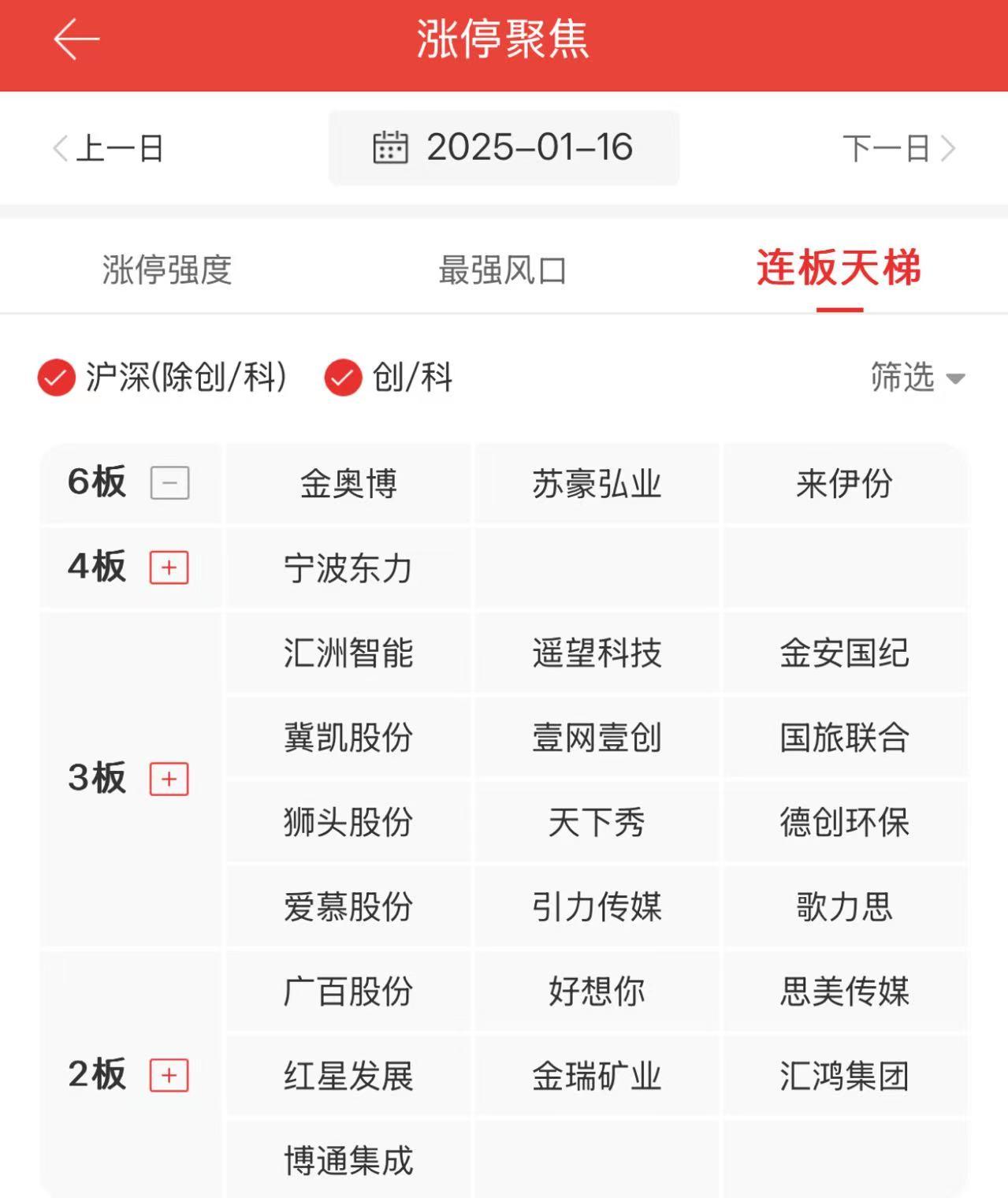View details for 遥望科技
Viewport: 1008px width, 1198px height.
point(597,653)
